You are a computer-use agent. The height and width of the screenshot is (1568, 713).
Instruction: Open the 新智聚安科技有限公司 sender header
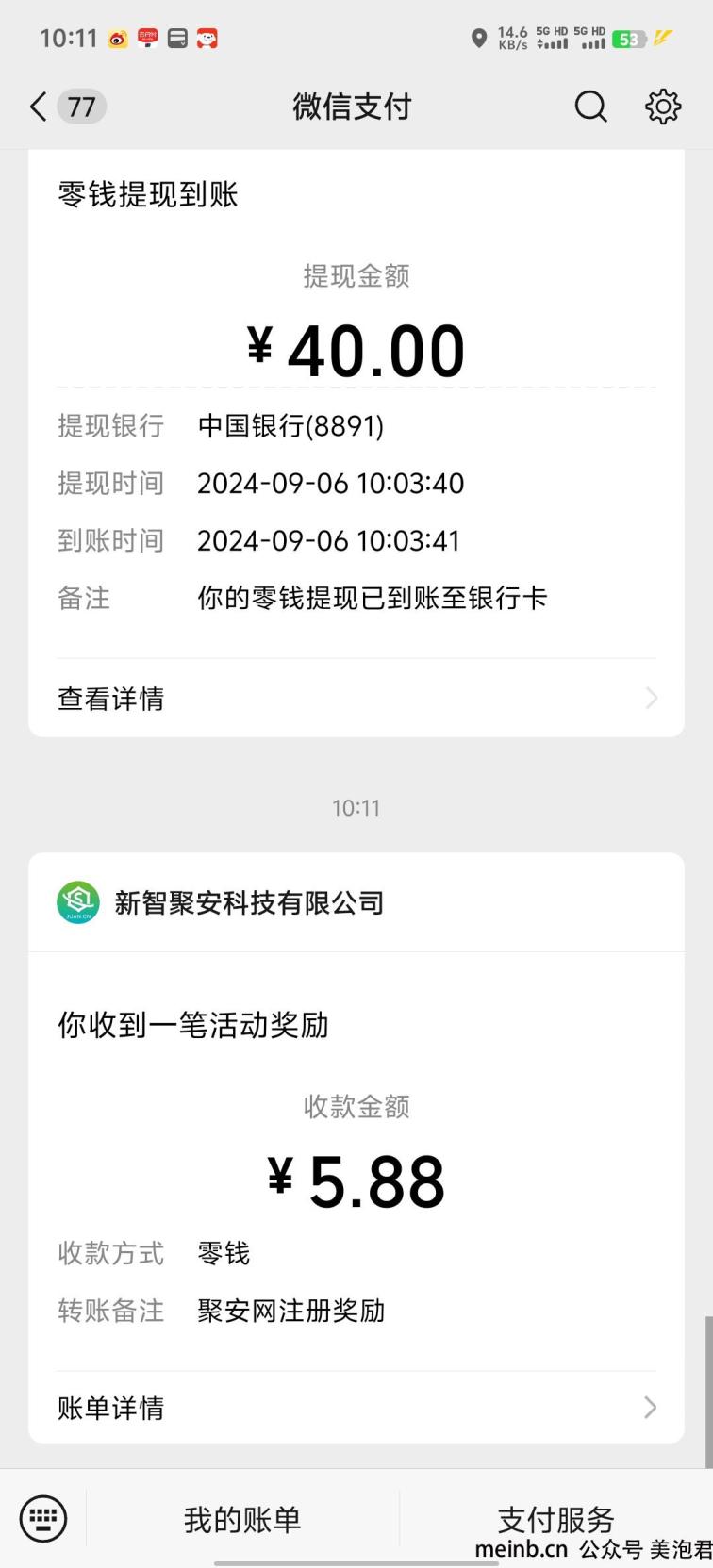pos(356,902)
